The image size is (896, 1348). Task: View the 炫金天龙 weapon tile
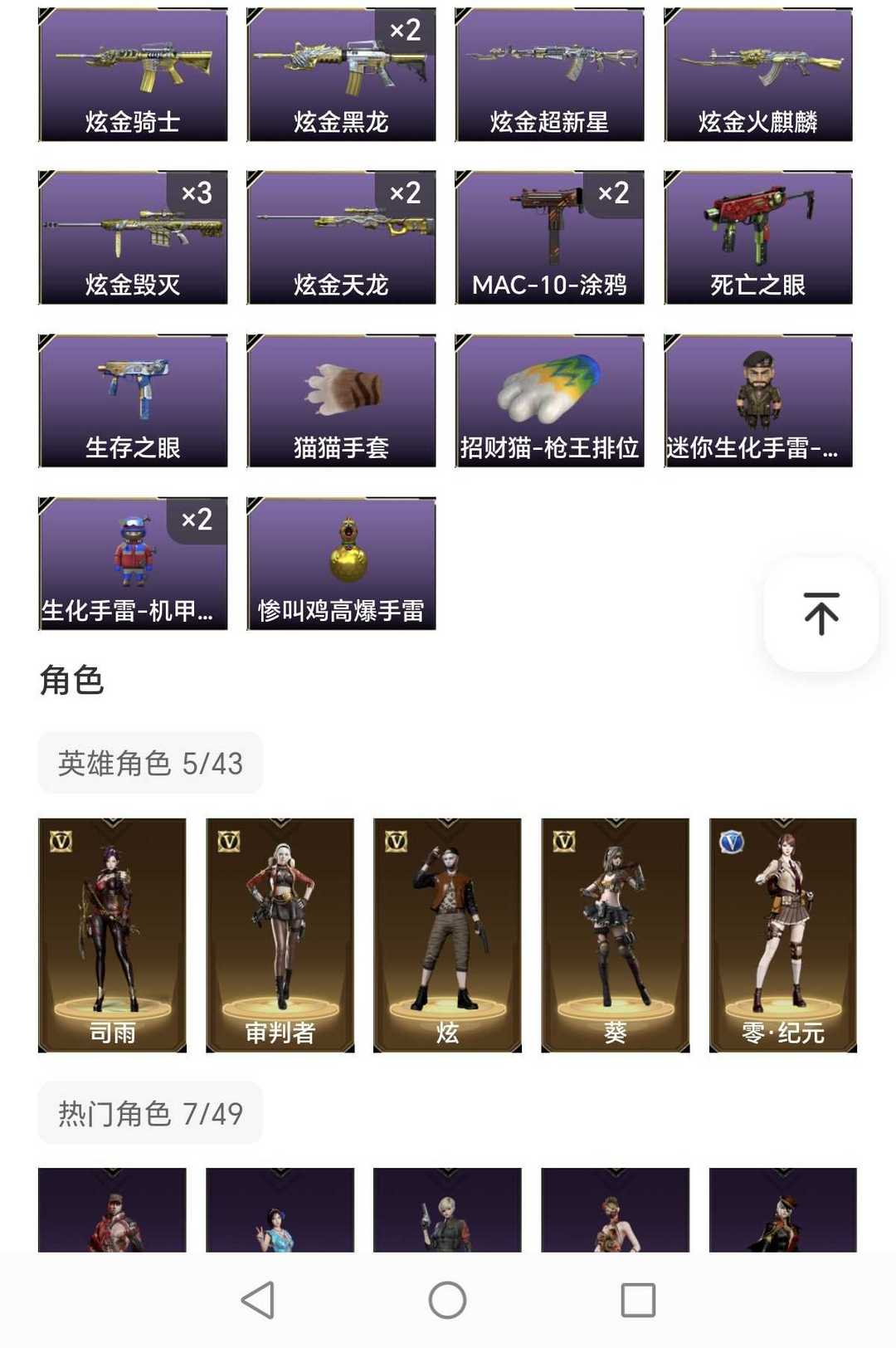coord(341,237)
